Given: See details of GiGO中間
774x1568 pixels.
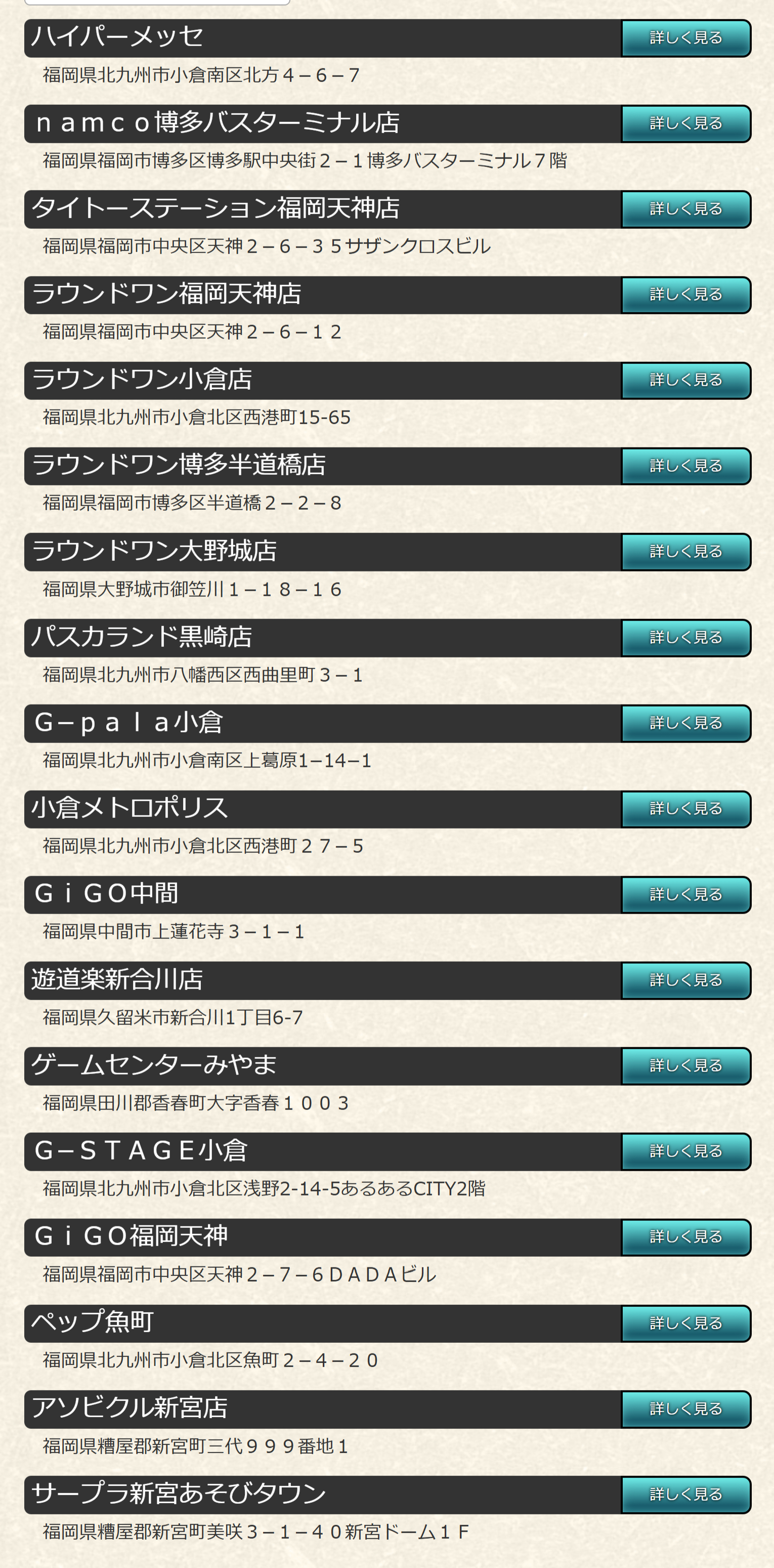Looking at the screenshot, I should click(686, 895).
